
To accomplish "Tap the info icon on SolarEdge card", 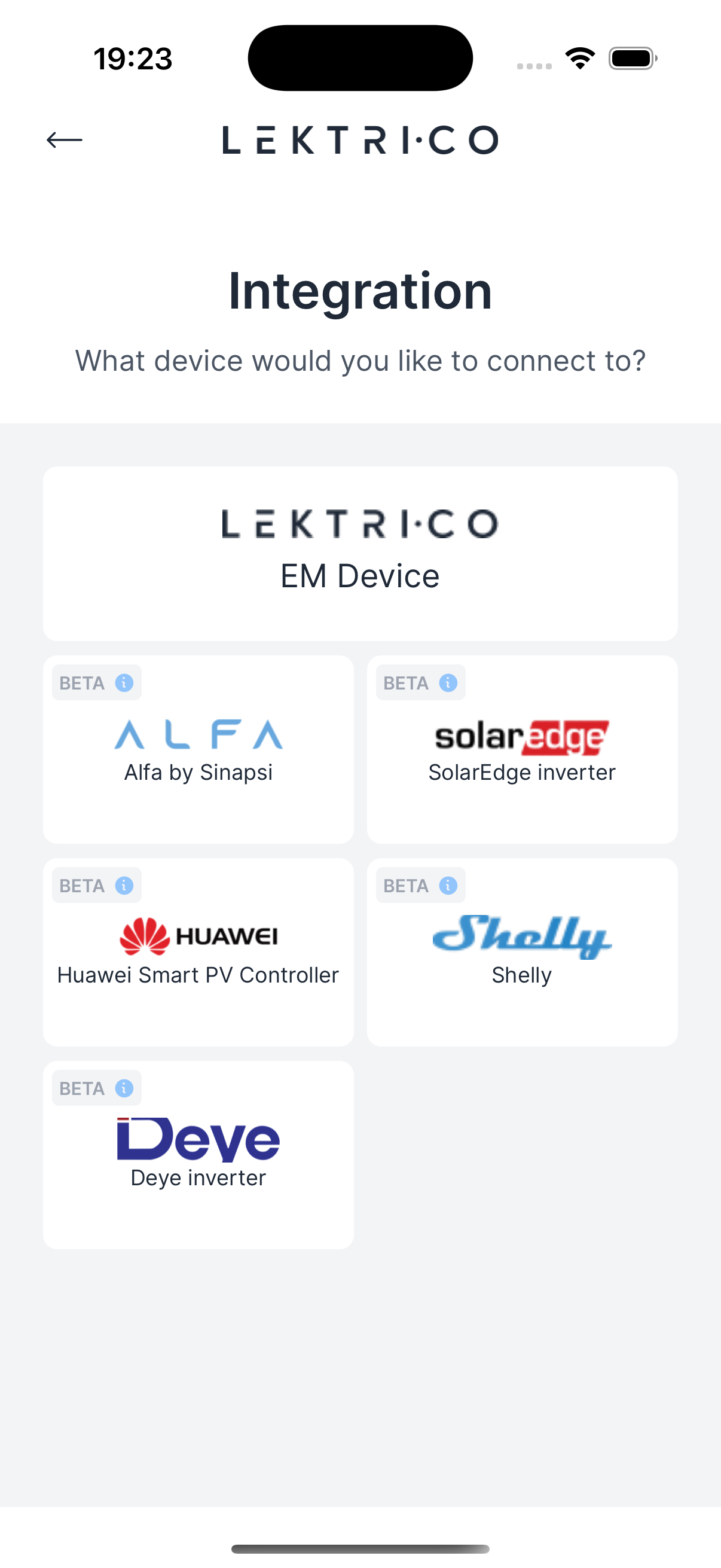I will (448, 683).
